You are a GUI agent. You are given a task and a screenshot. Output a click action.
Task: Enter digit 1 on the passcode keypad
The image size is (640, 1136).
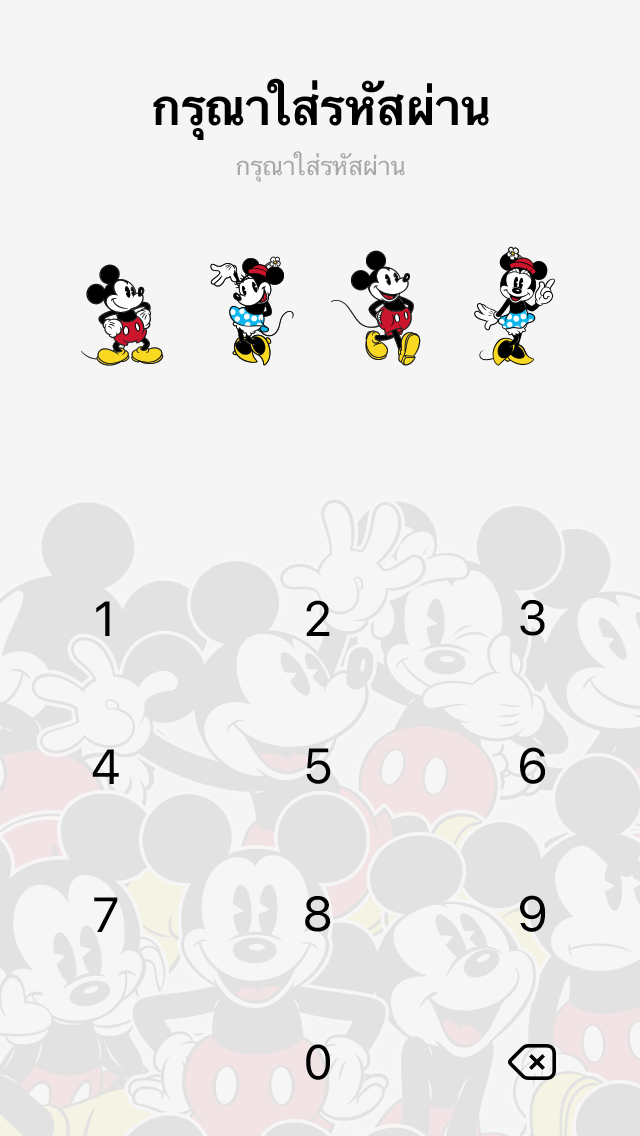105,620
